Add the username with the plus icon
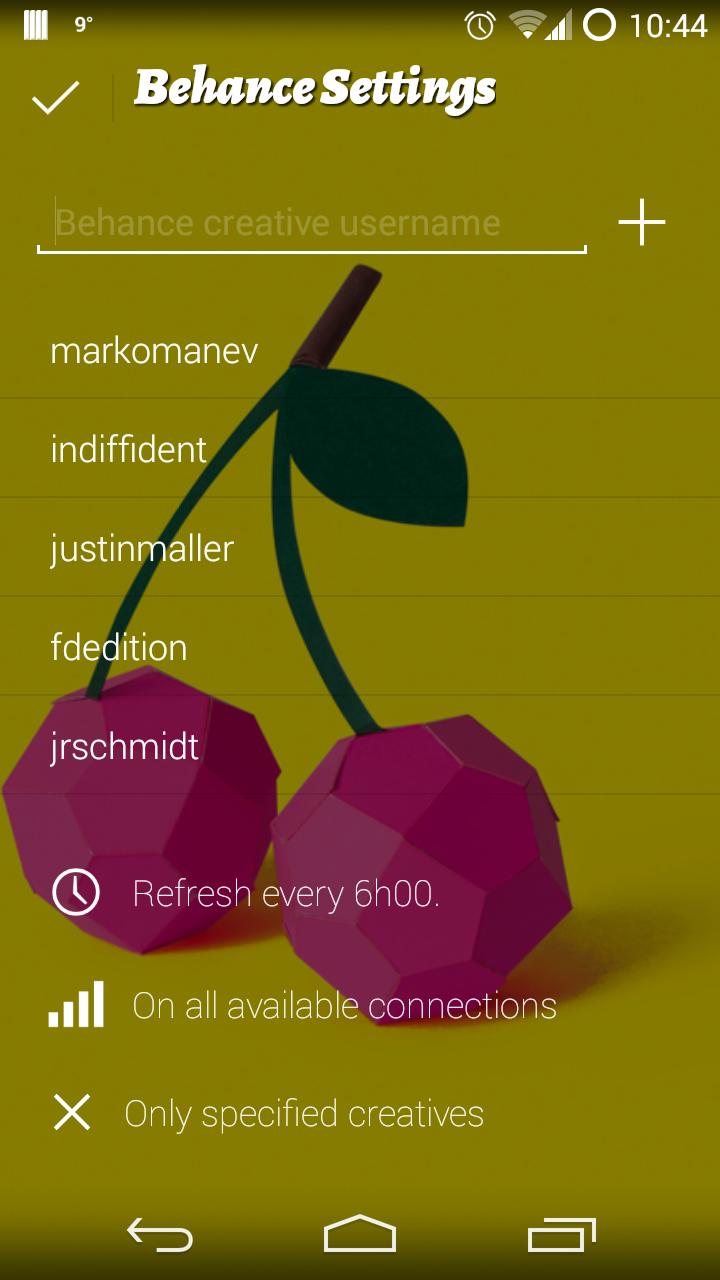This screenshot has width=720, height=1280. click(x=641, y=222)
